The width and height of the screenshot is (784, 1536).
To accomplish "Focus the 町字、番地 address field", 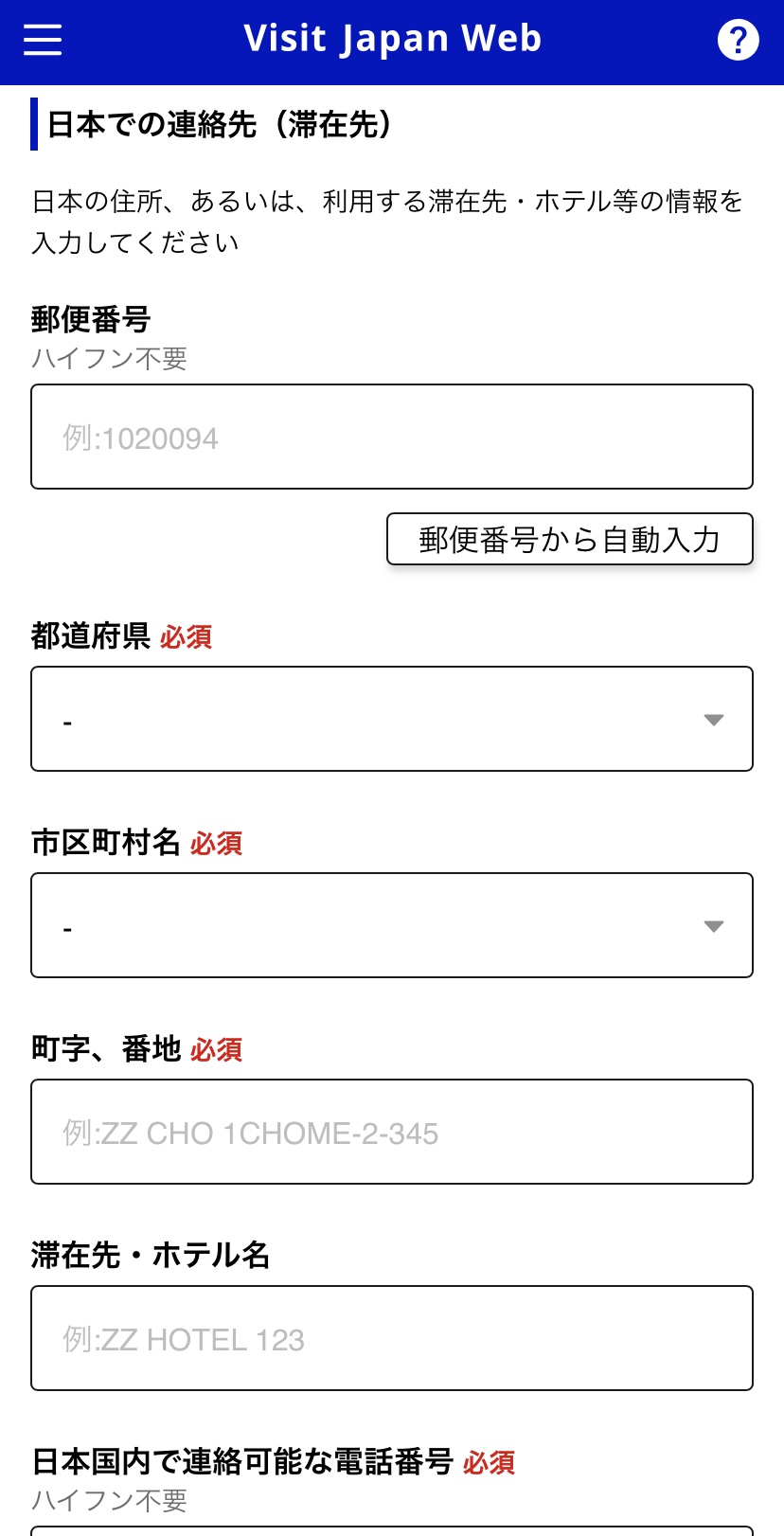I will [392, 1132].
